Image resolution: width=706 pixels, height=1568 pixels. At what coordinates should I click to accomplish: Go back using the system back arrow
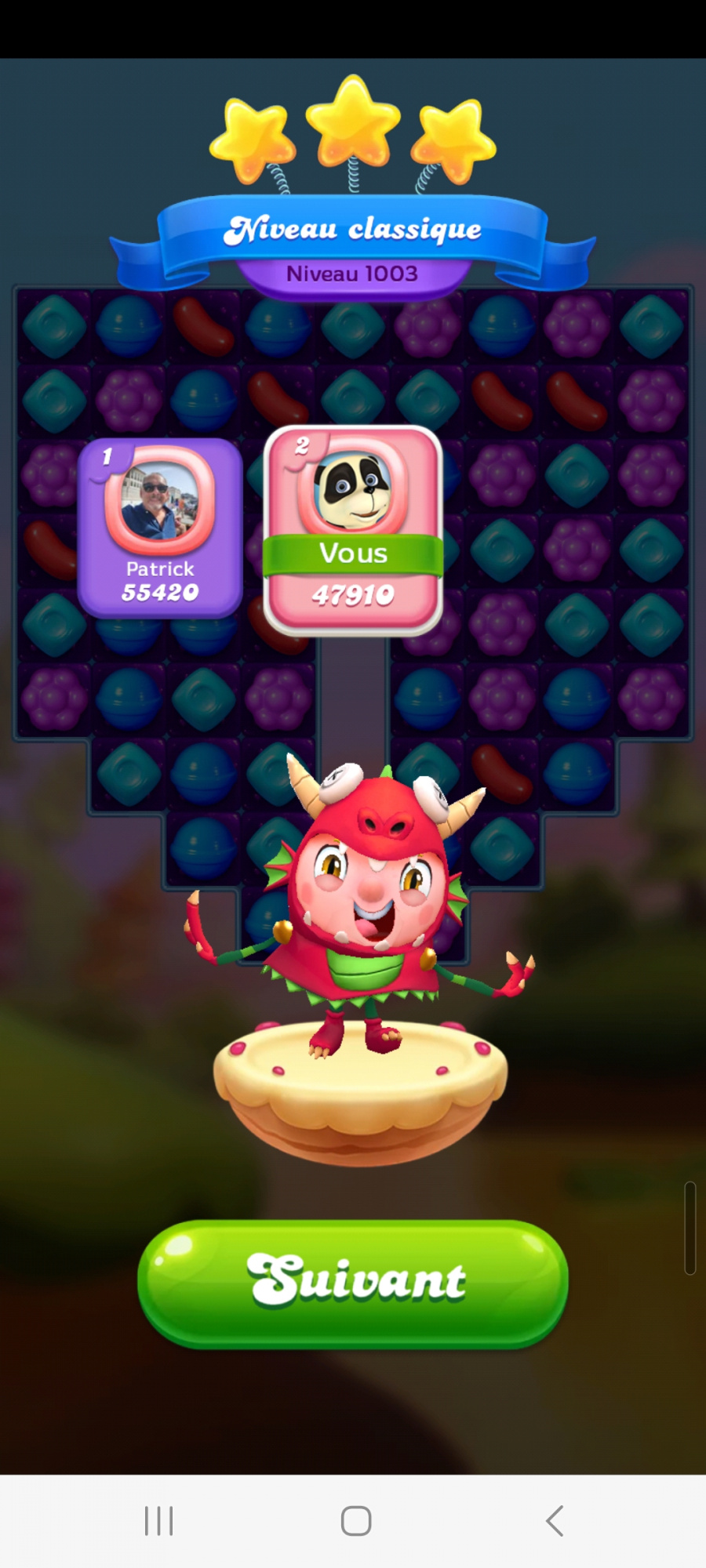(555, 1521)
